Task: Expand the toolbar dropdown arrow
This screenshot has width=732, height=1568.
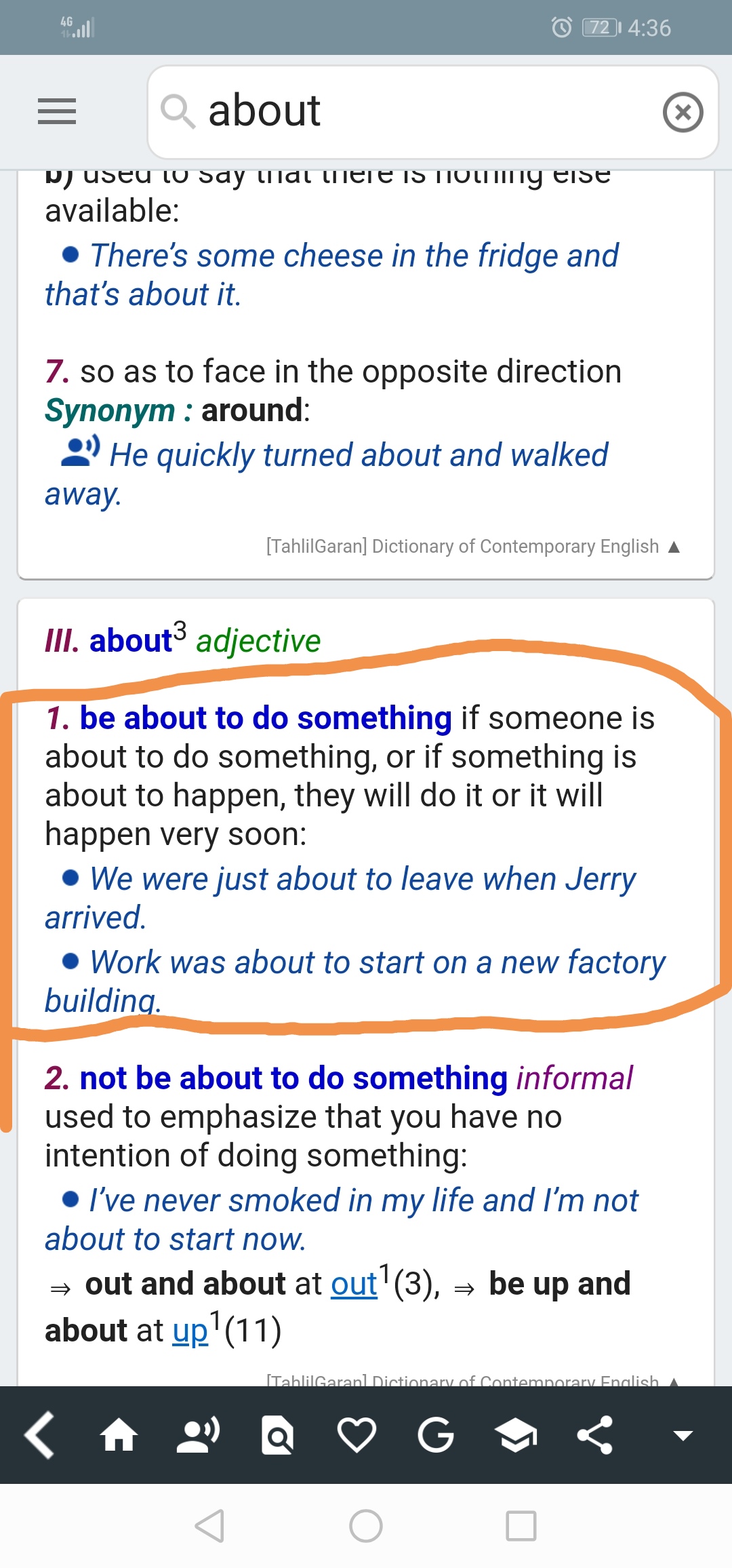Action: [x=682, y=1434]
